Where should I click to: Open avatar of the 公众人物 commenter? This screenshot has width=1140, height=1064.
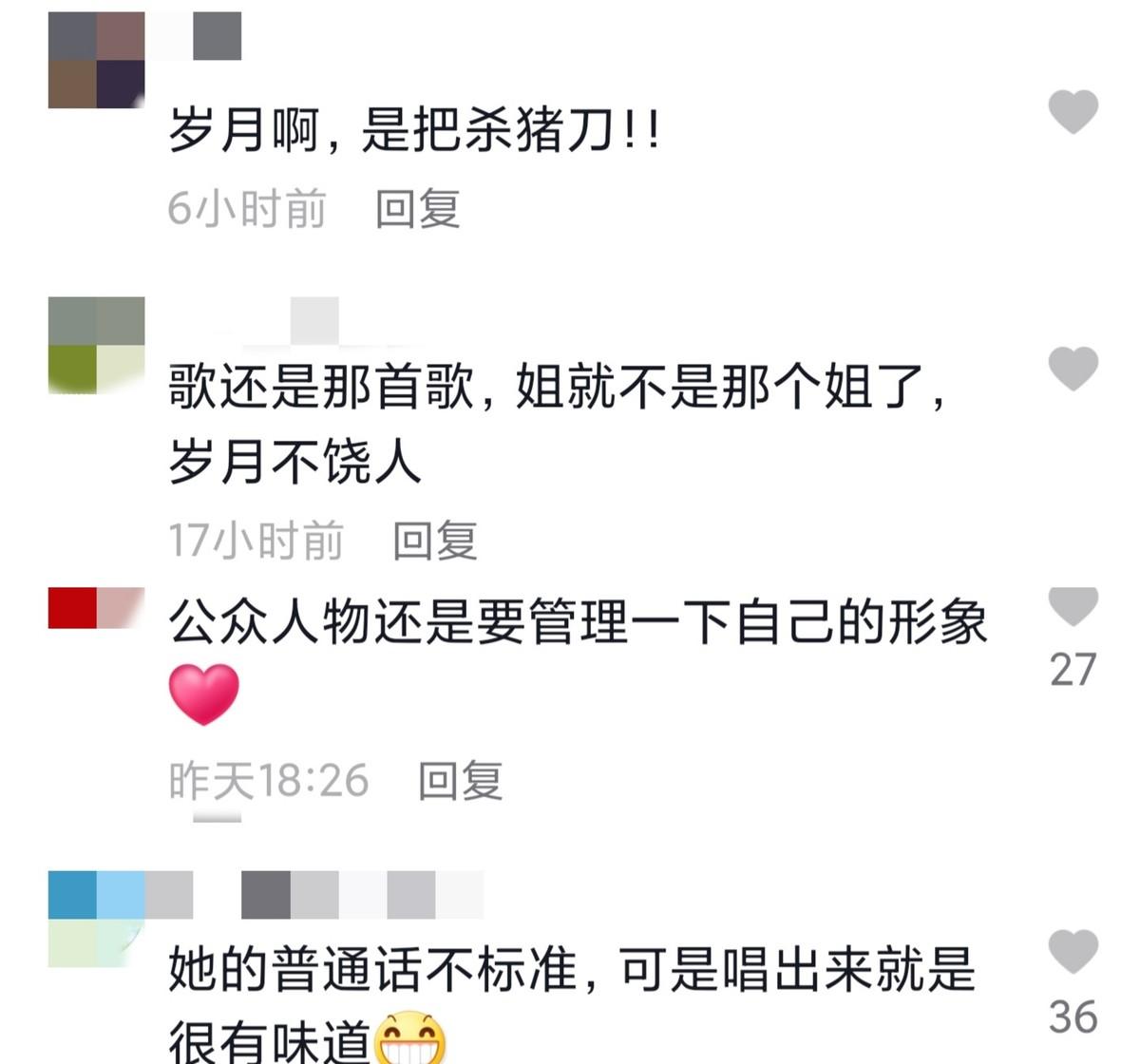[96, 608]
